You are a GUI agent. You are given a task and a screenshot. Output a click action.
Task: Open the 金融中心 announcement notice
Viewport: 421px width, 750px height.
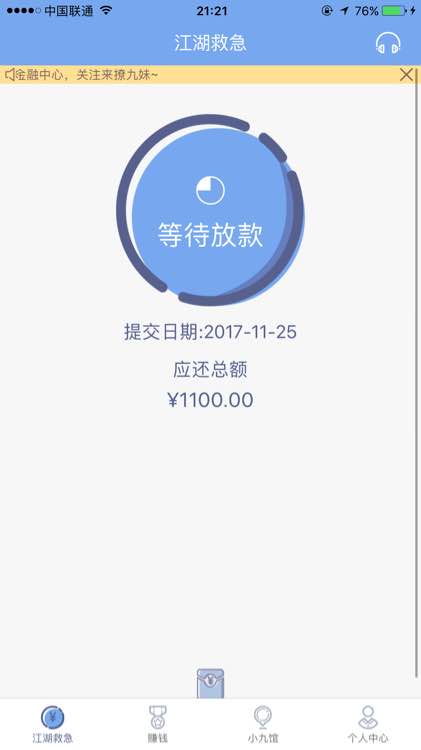81,75
